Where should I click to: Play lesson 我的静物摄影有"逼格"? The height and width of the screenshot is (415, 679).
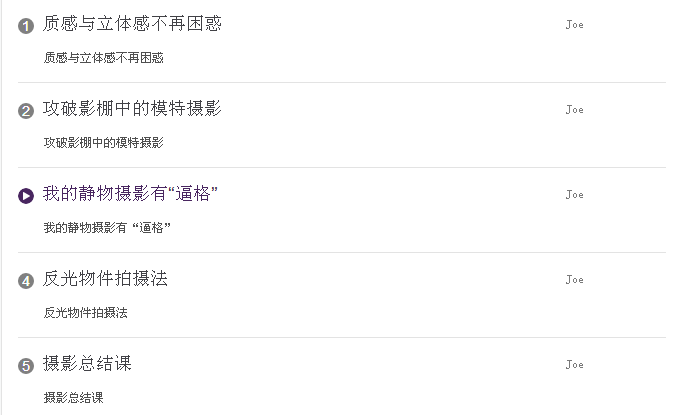[x=26, y=195]
